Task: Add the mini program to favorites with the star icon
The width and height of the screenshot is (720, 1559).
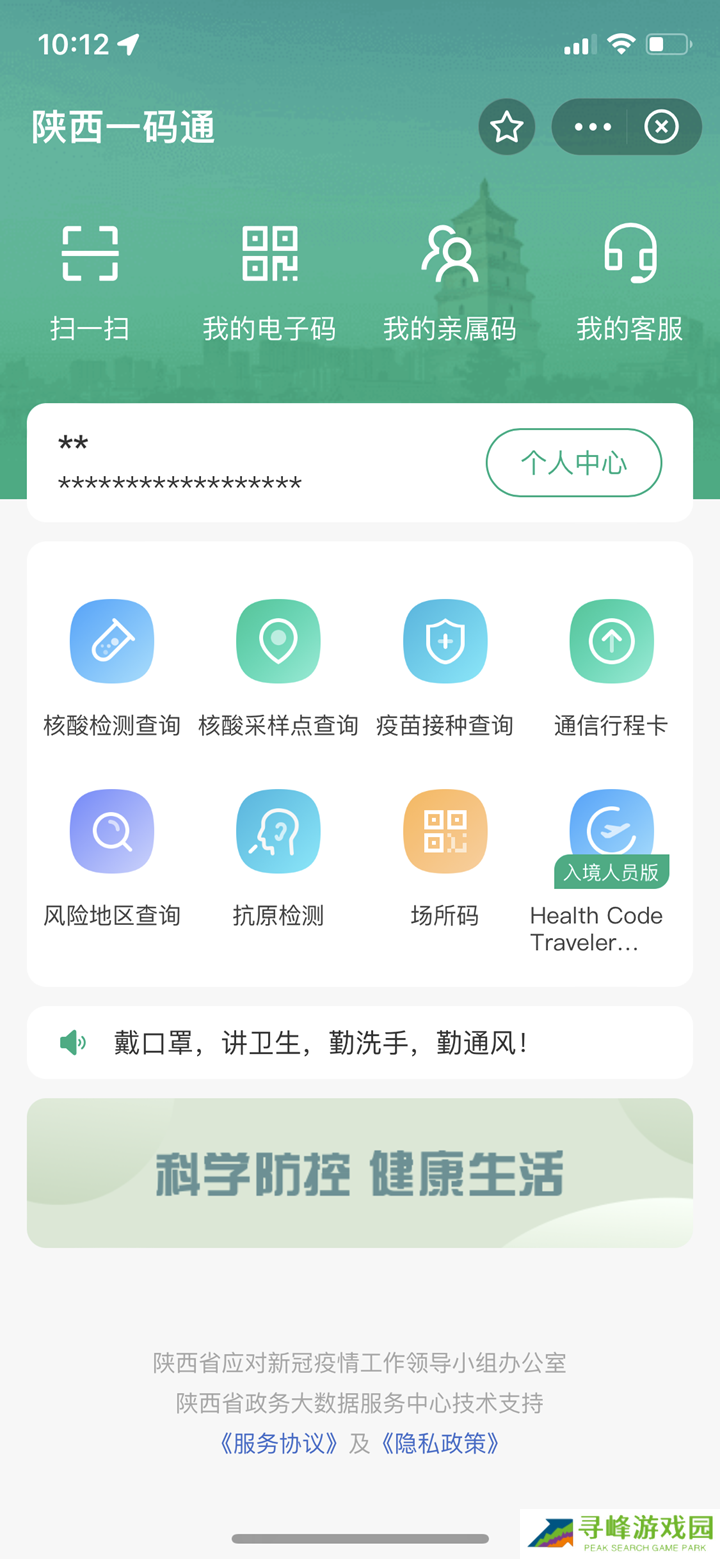Action: point(507,127)
